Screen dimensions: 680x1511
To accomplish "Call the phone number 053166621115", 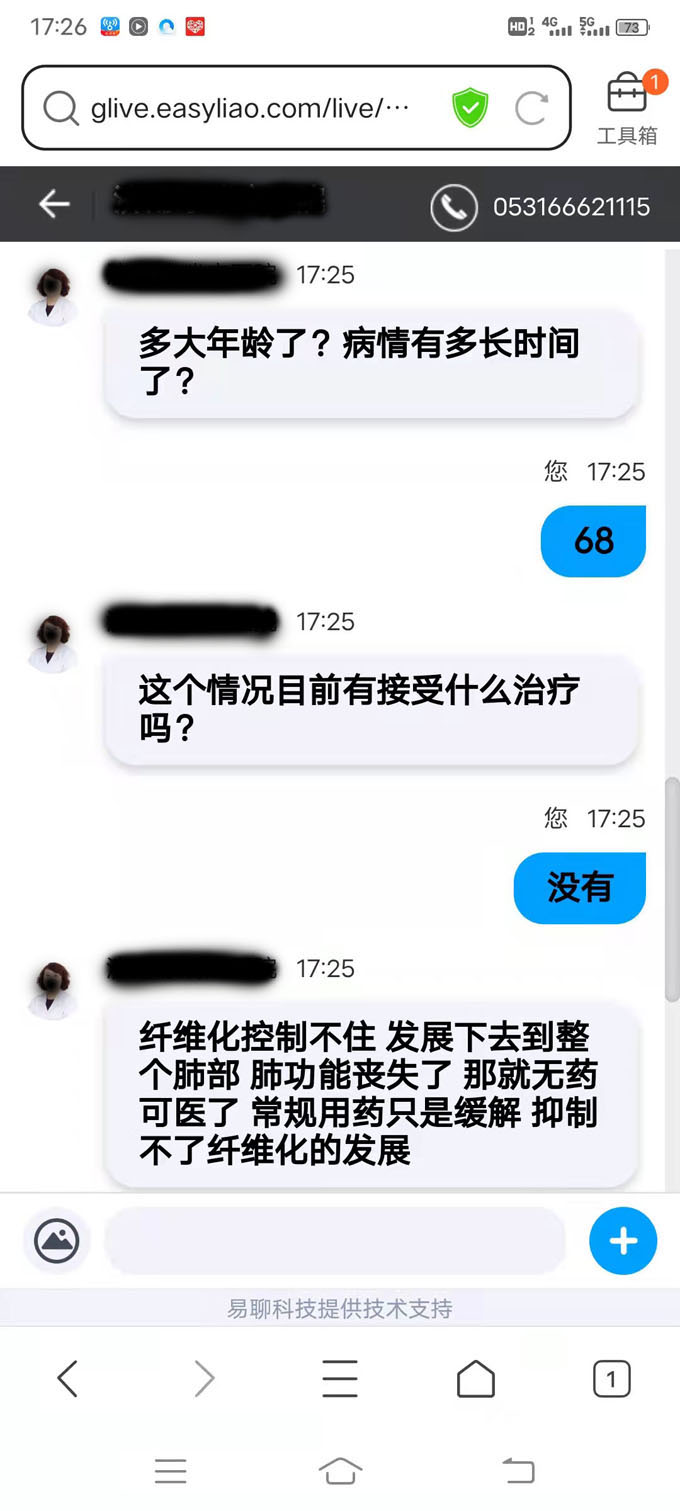I will coord(541,207).
